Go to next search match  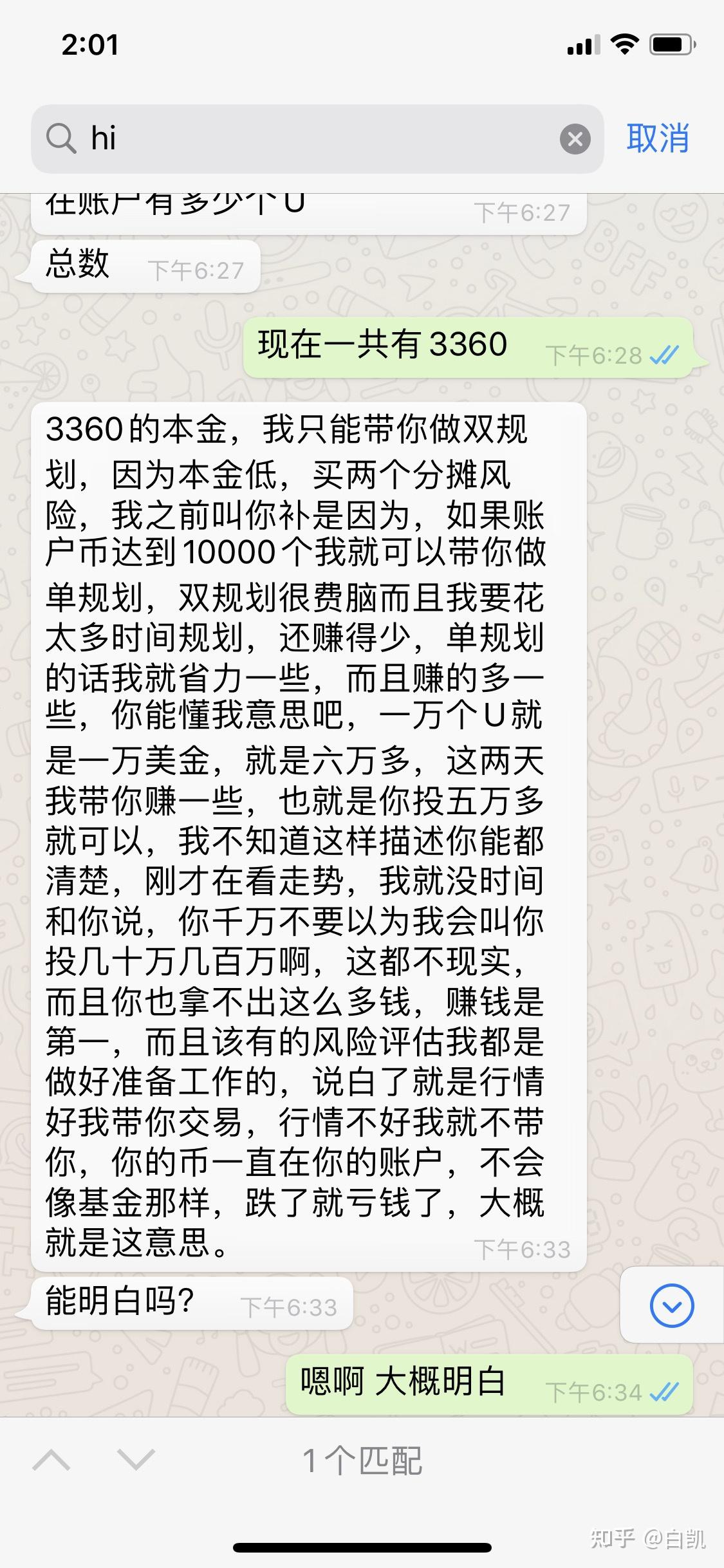tap(136, 1460)
